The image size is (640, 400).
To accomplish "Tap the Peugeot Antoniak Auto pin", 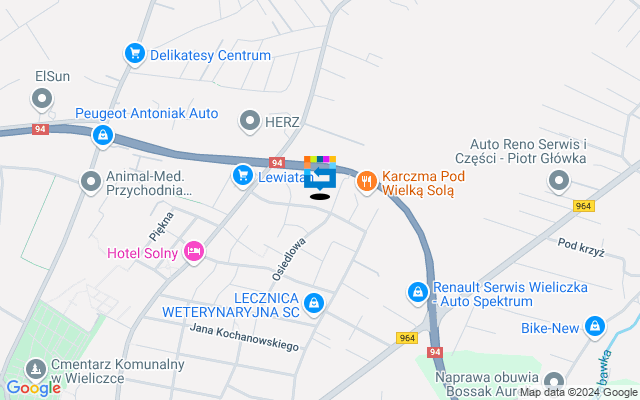I will [102, 135].
